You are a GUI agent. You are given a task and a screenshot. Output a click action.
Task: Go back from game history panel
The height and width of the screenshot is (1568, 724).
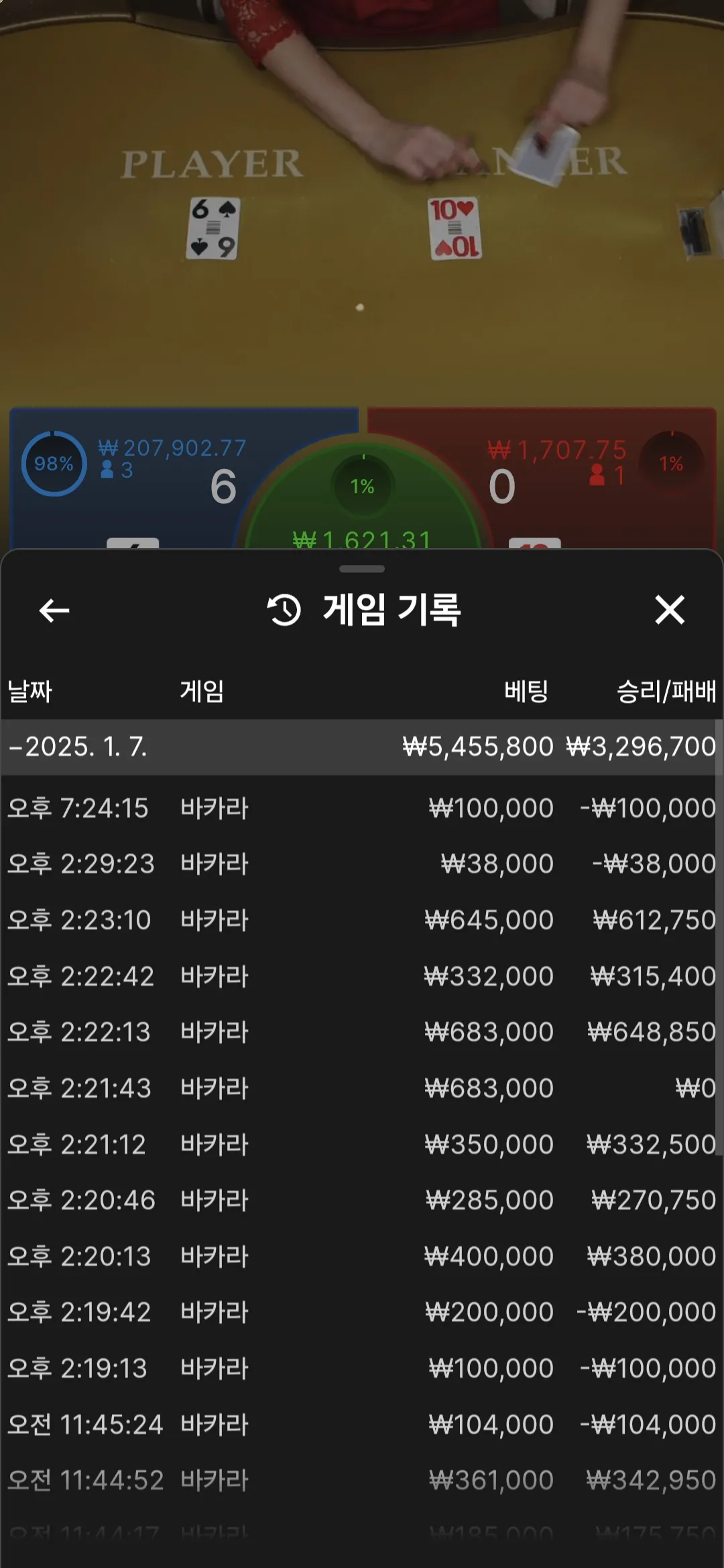point(54,610)
